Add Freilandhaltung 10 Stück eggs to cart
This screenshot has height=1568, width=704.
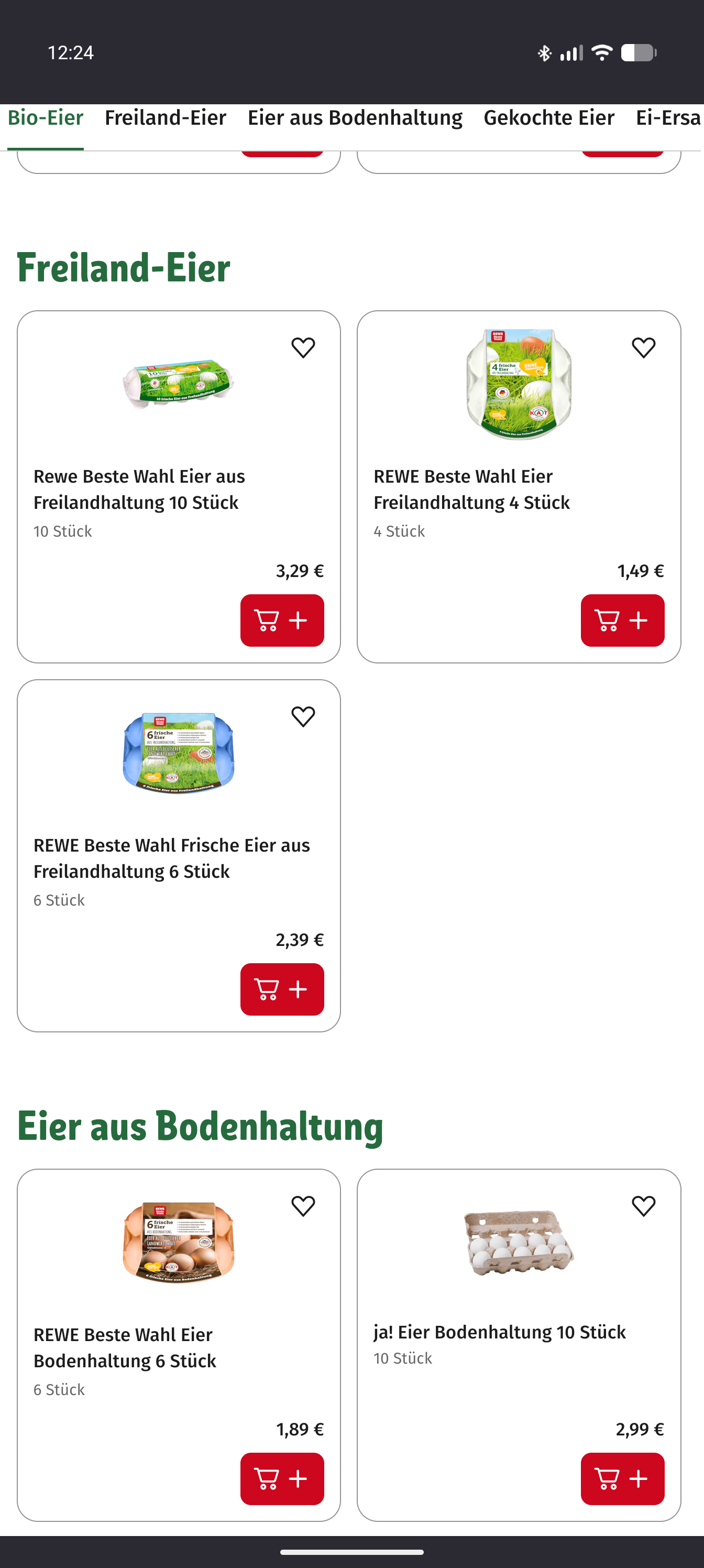[x=282, y=620]
